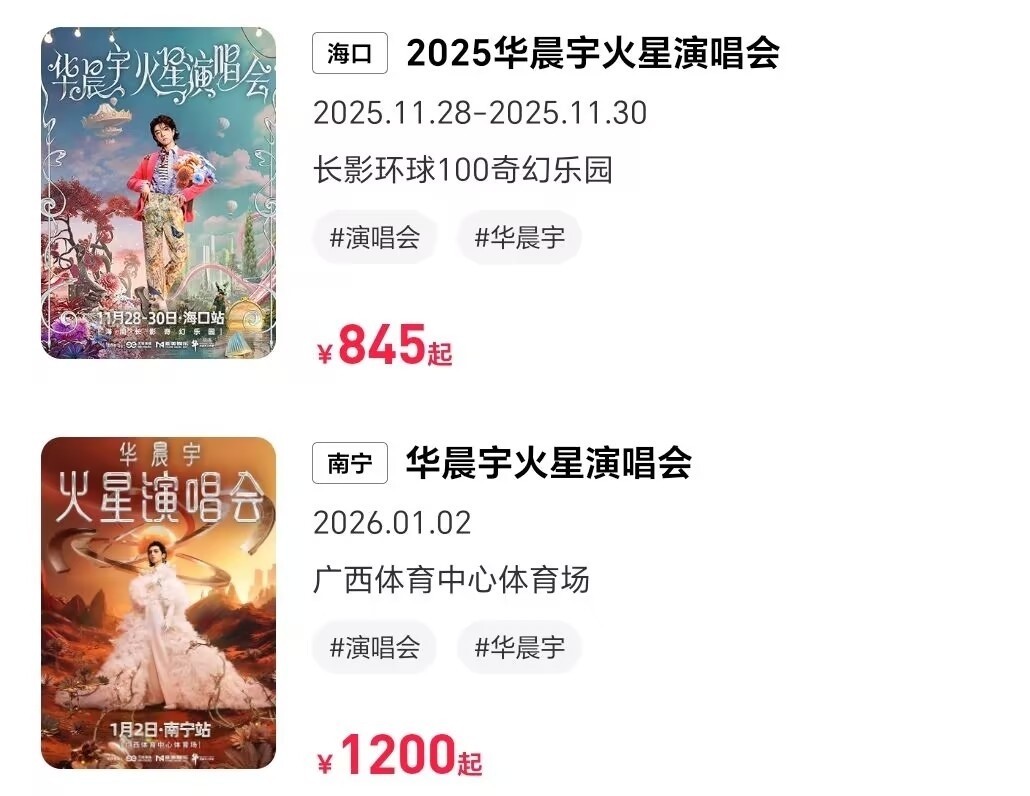Tap the Haikou concert poster thumbnail
Image resolution: width=1030 pixels, height=796 pixels.
[158, 193]
